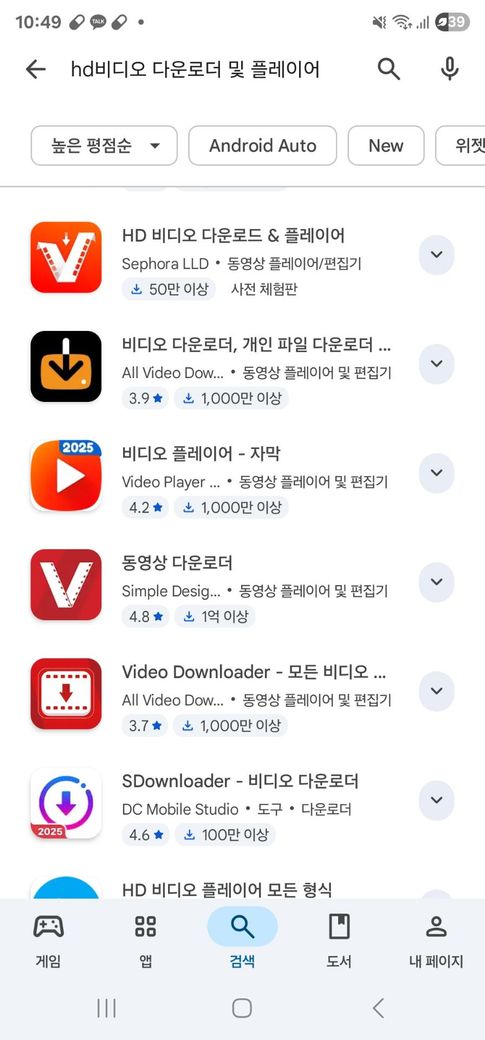
Task: Expand the chevron beside SDownloader
Action: pyautogui.click(x=437, y=800)
